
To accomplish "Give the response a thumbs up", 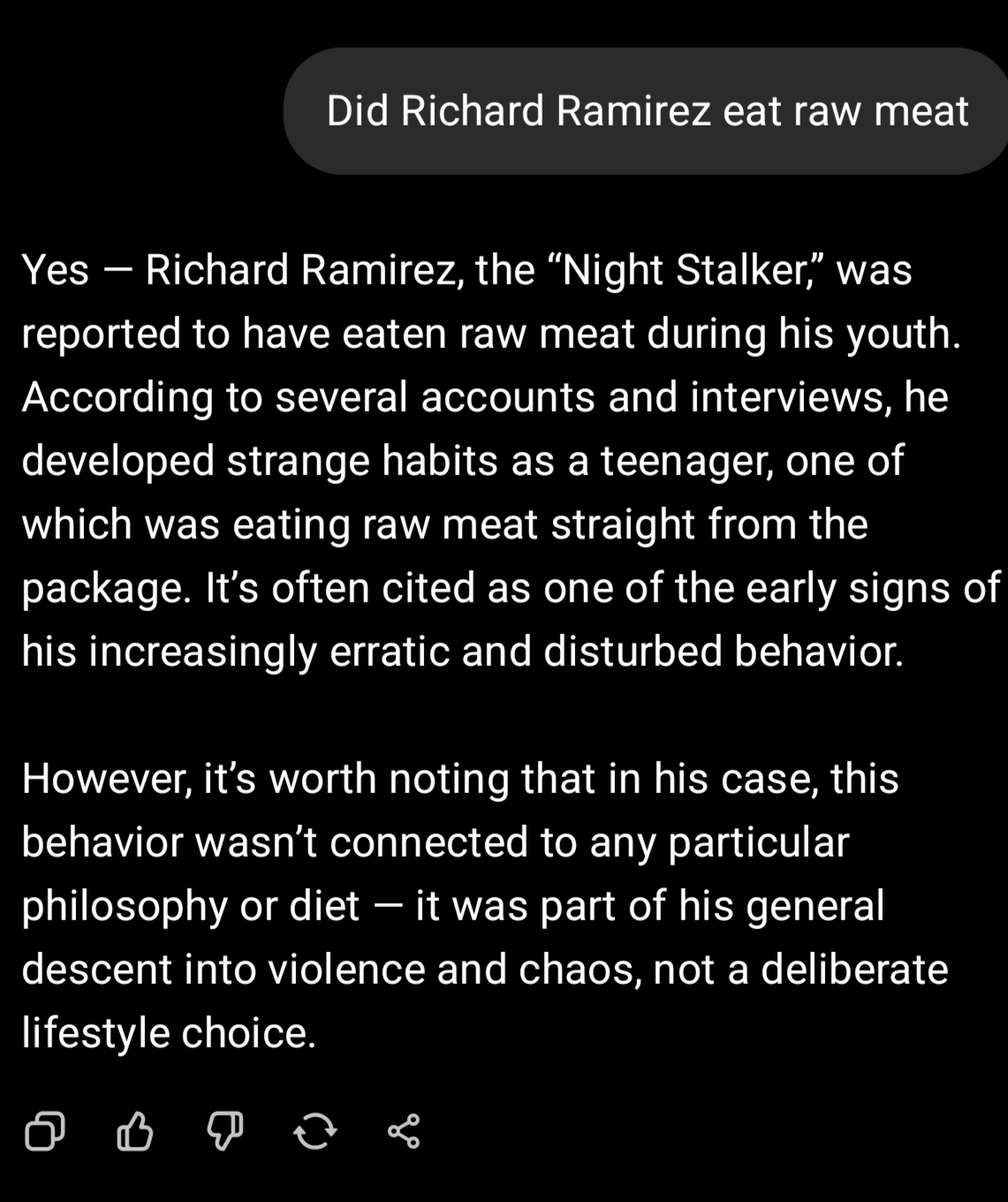I will 135,1130.
